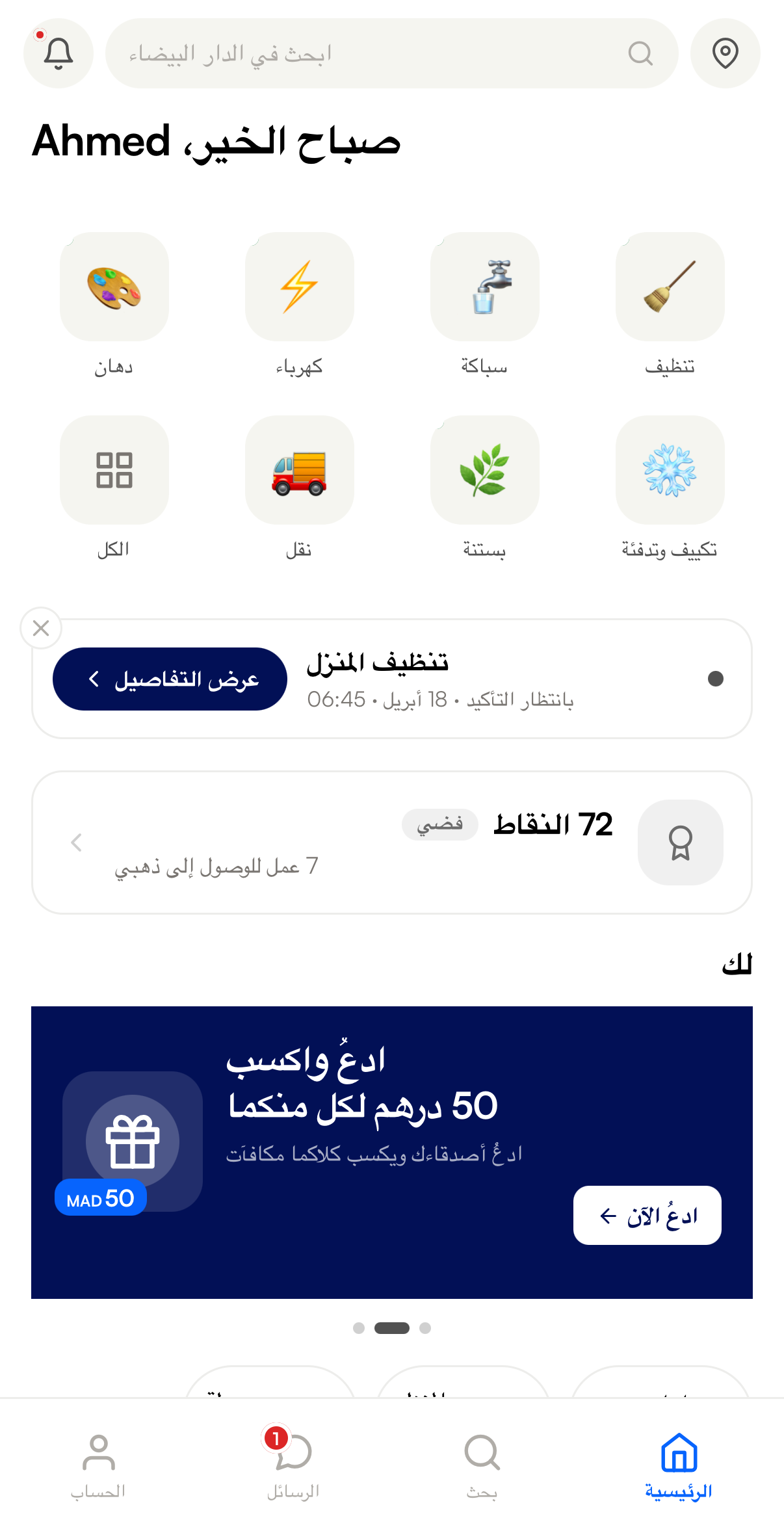784x1529 pixels.
Task: Dismiss the home cleaning booking card
Action: (41, 628)
